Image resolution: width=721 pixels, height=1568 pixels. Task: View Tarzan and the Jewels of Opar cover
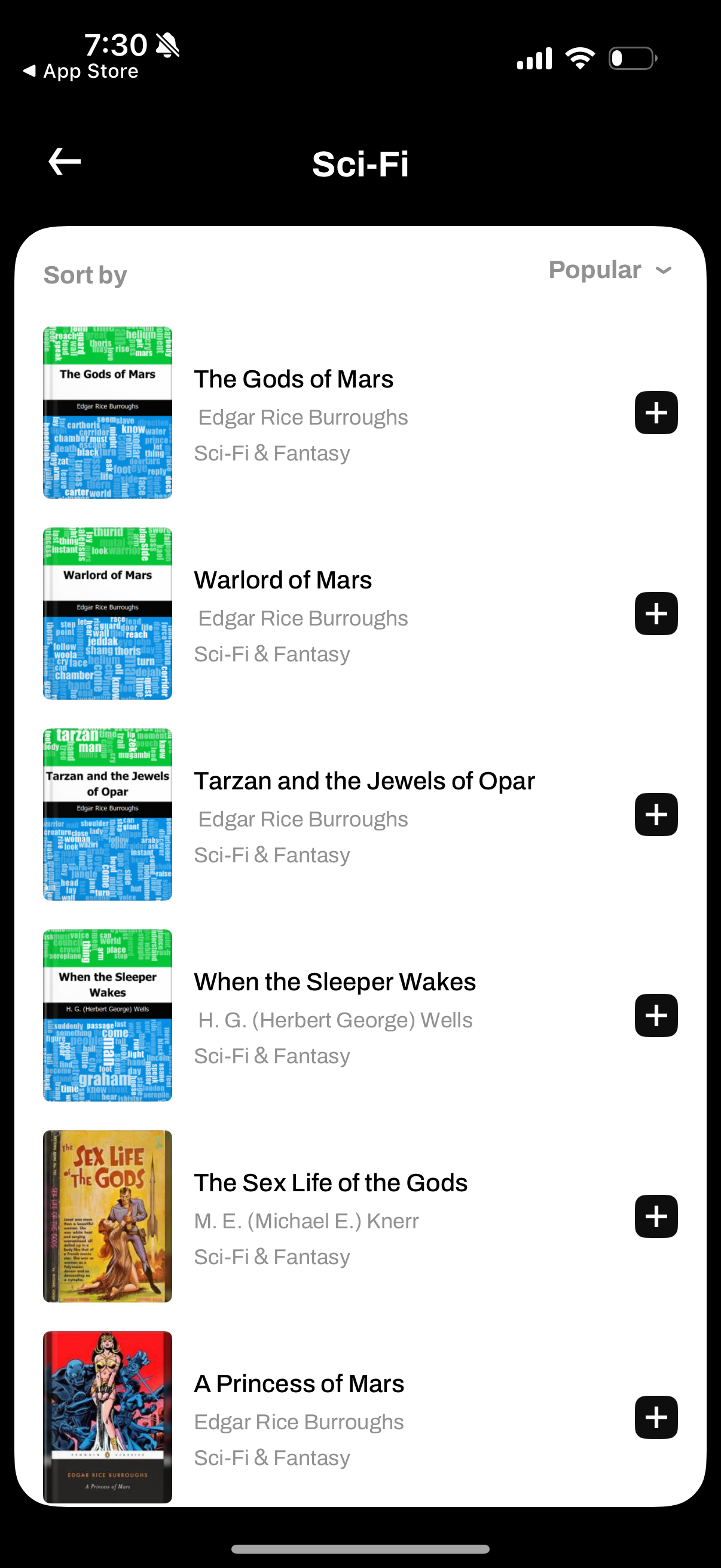coord(108,814)
